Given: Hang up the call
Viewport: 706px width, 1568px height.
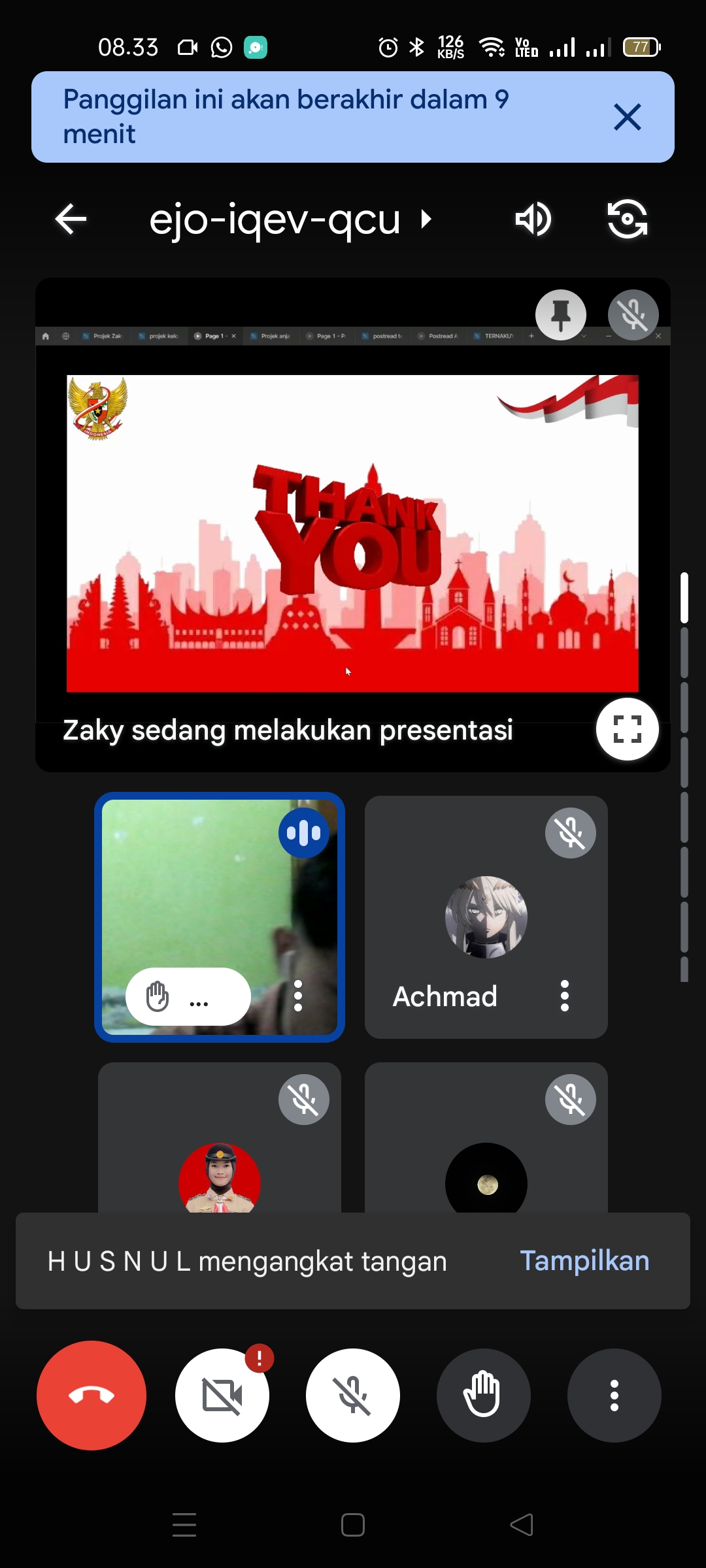Looking at the screenshot, I should point(92,1396).
